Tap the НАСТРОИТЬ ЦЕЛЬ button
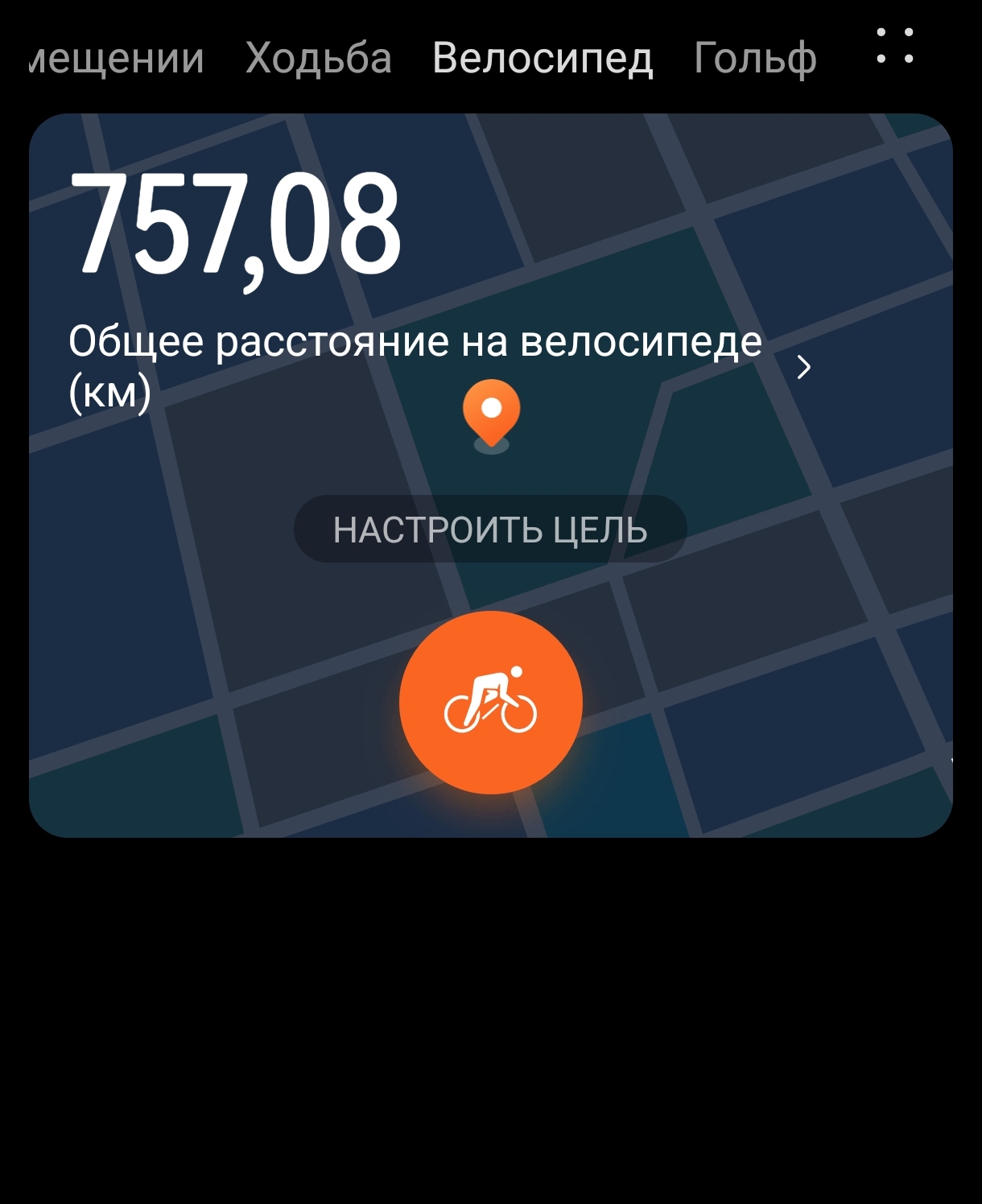The width and height of the screenshot is (982, 1204). (490, 530)
